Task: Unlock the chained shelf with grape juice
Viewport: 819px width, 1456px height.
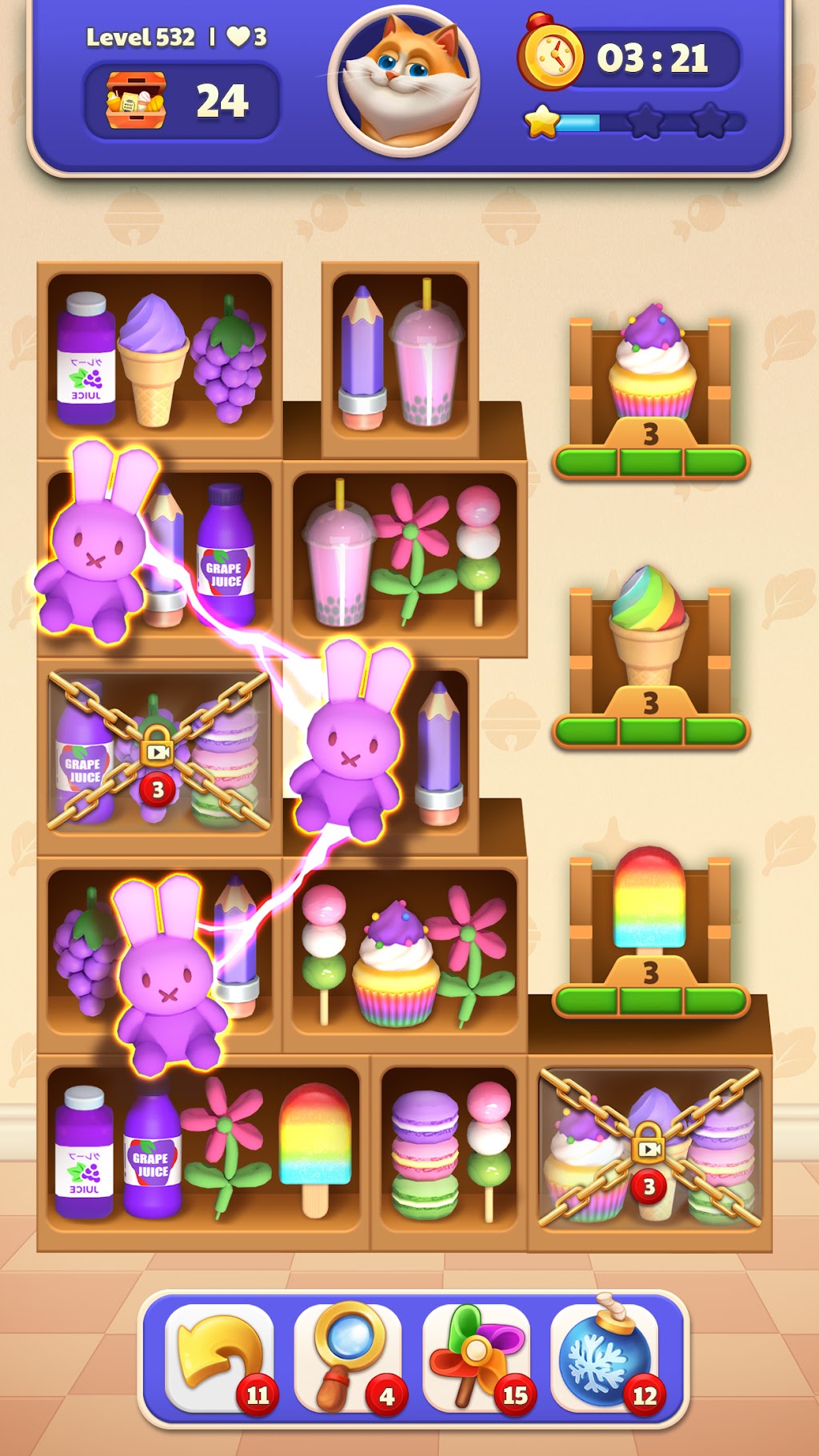Action: [x=158, y=752]
